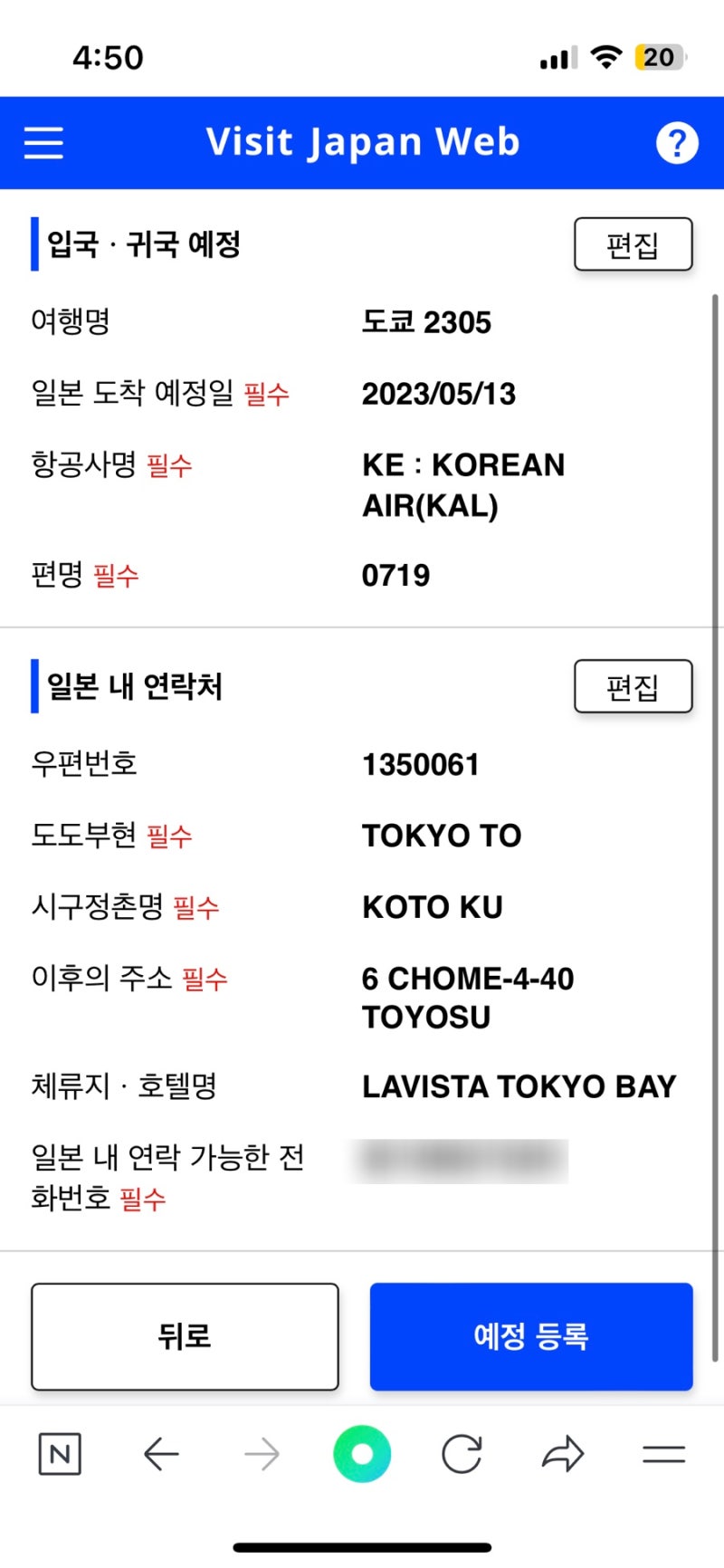Screen dimensions: 724x1568
Task: Edit the 입국·귀국 예정 section
Action: (x=633, y=244)
